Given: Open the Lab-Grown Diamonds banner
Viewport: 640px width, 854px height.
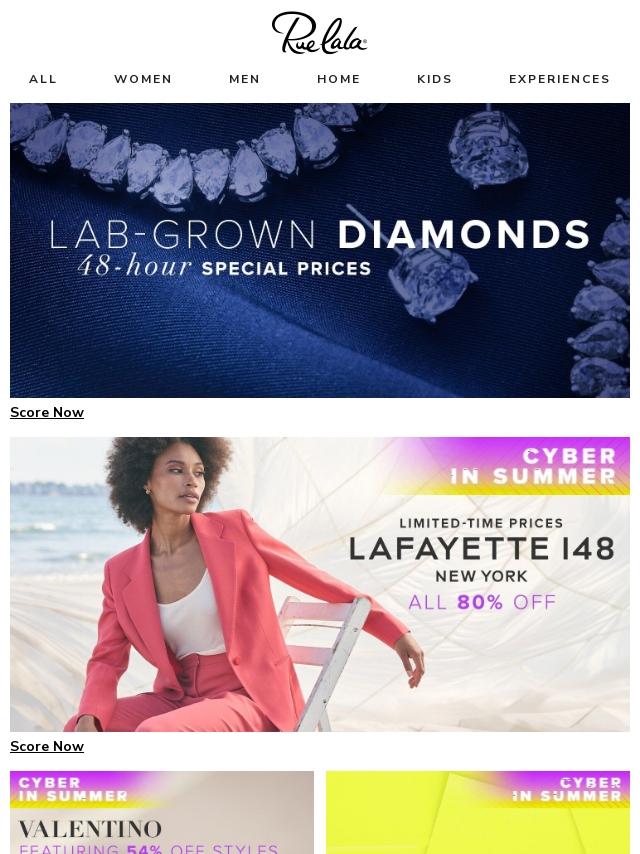Looking at the screenshot, I should point(320,250).
